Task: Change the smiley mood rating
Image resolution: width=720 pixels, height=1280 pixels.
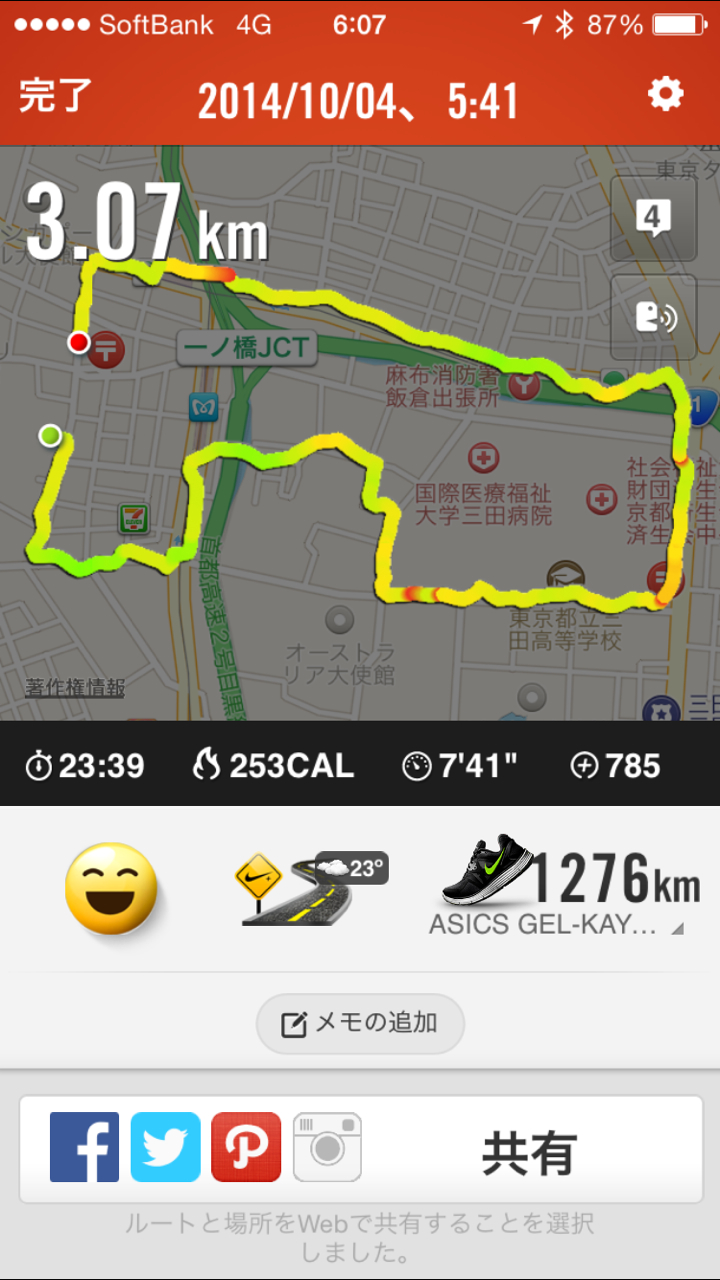Action: click(111, 888)
